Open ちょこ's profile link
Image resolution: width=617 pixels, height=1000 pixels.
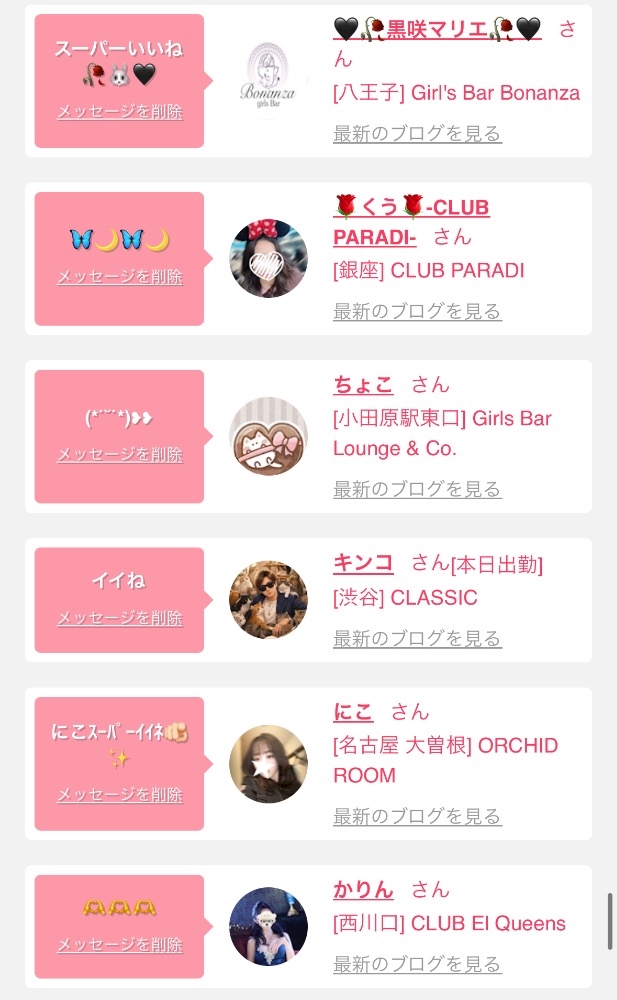point(363,385)
